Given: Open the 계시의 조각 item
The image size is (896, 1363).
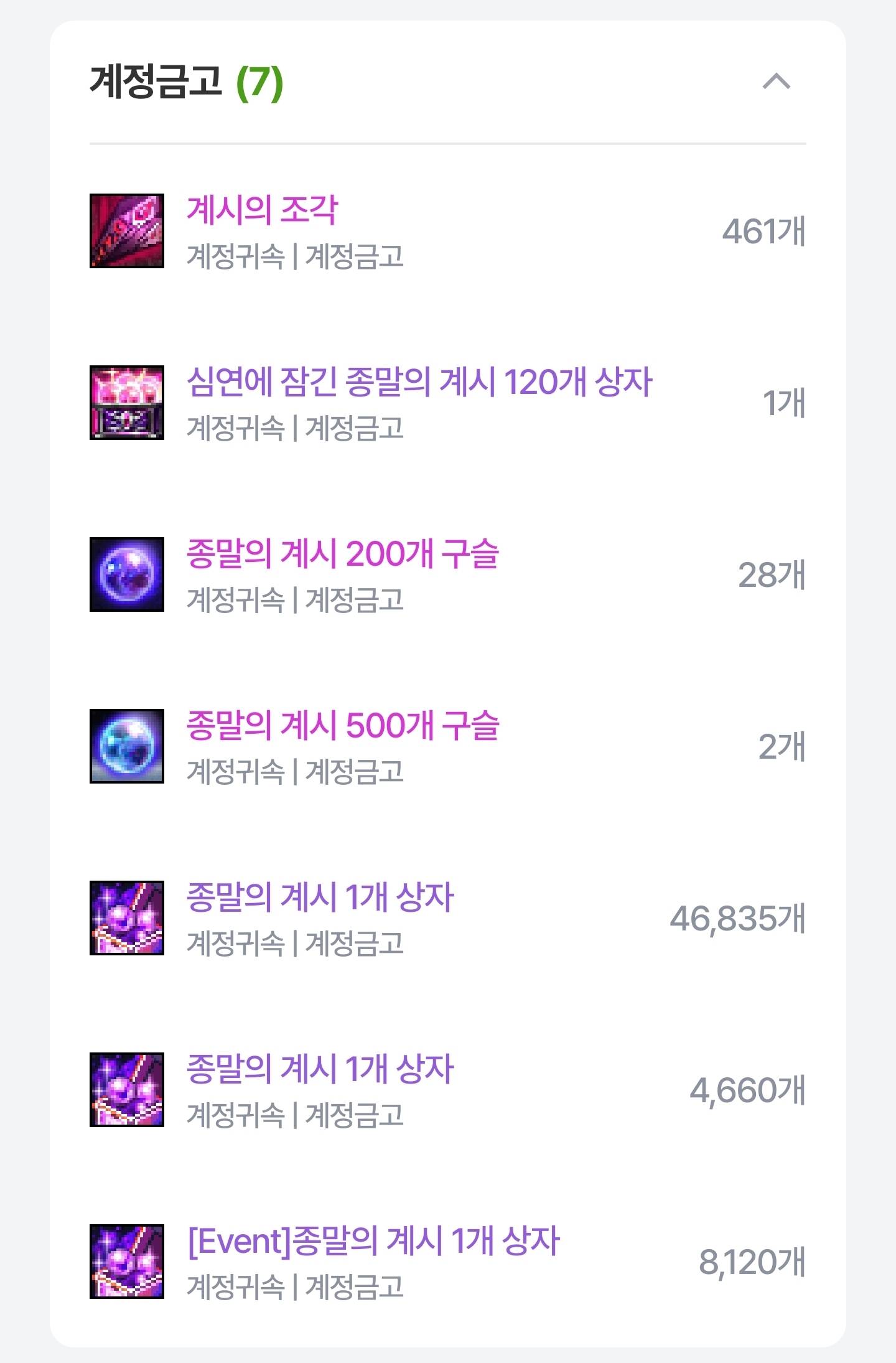Looking at the screenshot, I should point(262,210).
